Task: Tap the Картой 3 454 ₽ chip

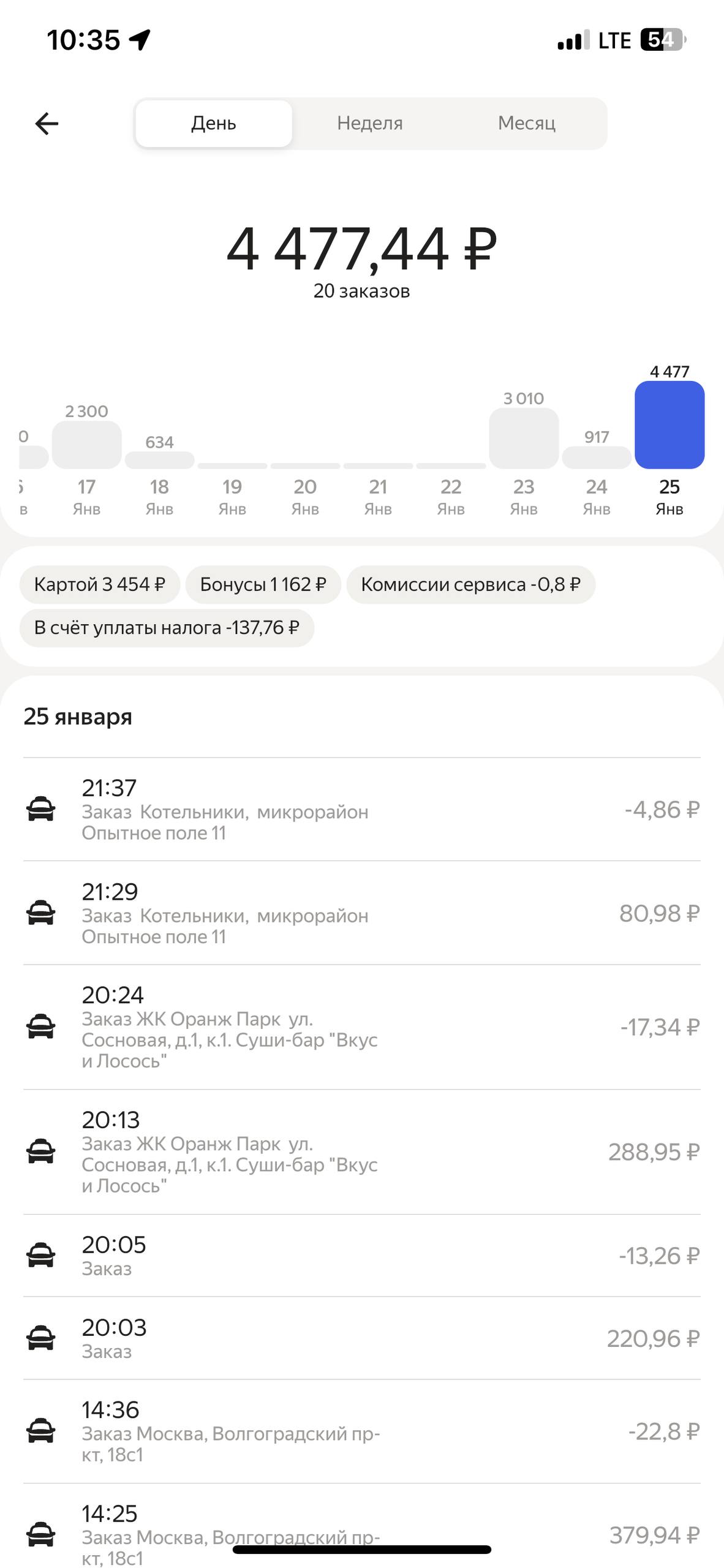Action: [100, 585]
